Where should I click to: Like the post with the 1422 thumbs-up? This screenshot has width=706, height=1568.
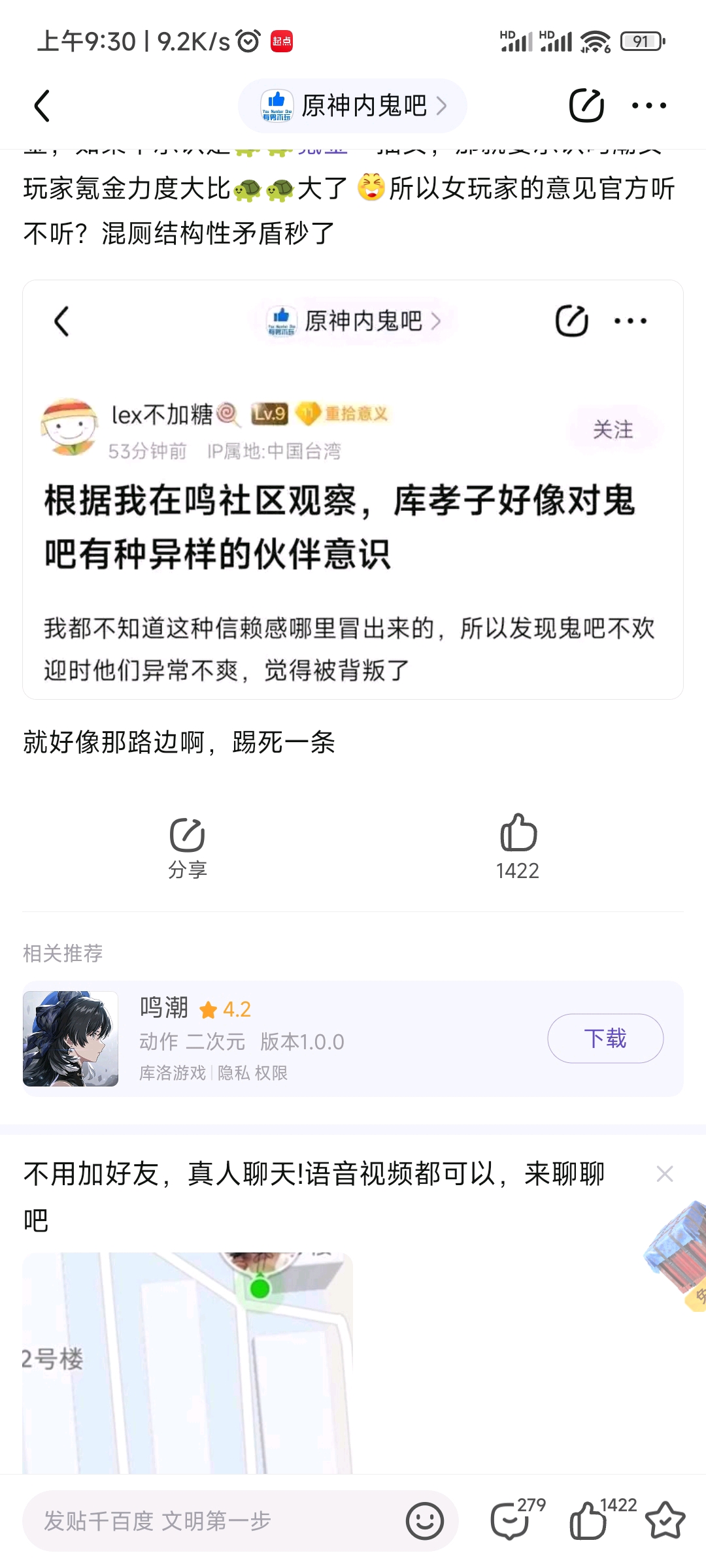(518, 847)
